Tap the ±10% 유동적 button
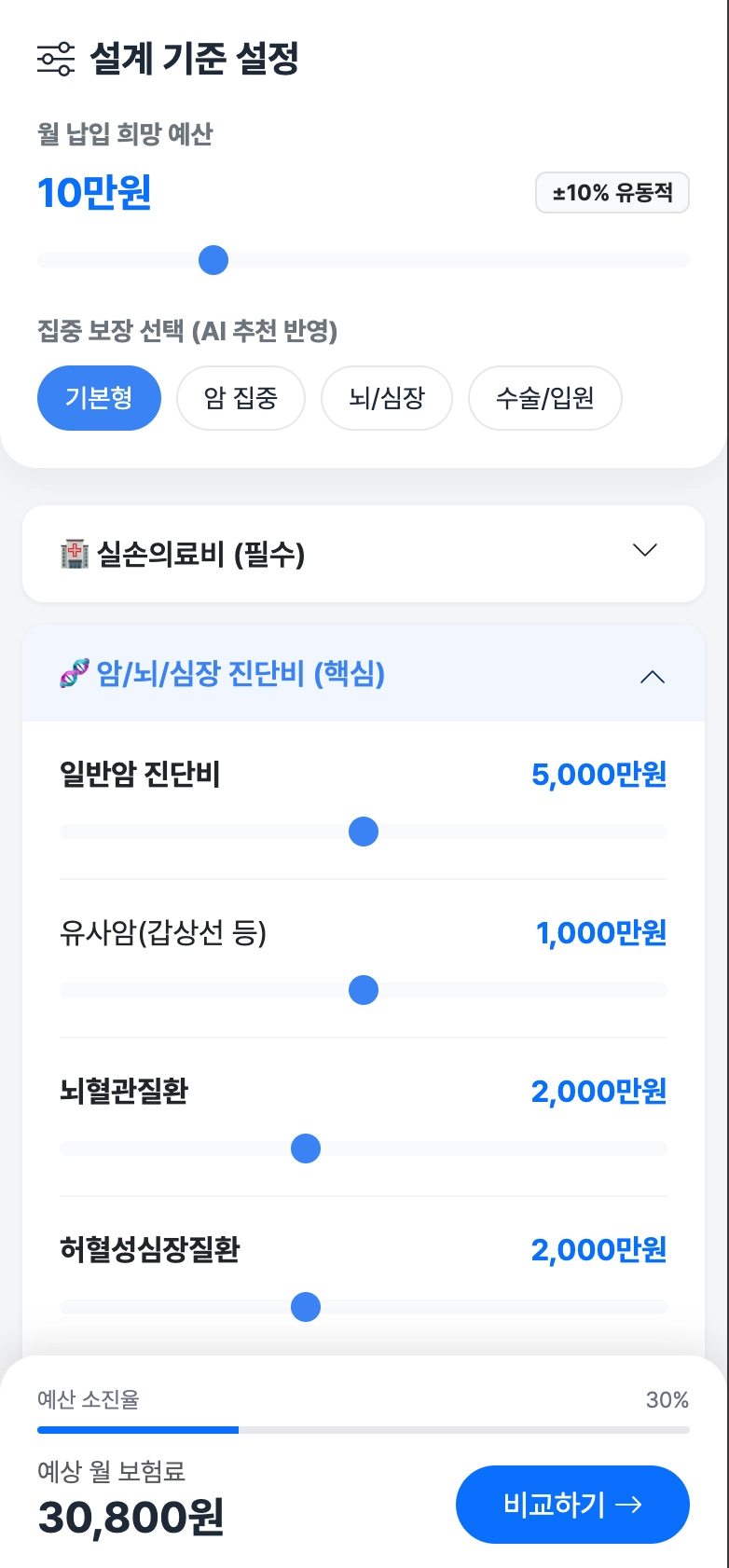Screen dimensions: 729x1568 [612, 193]
